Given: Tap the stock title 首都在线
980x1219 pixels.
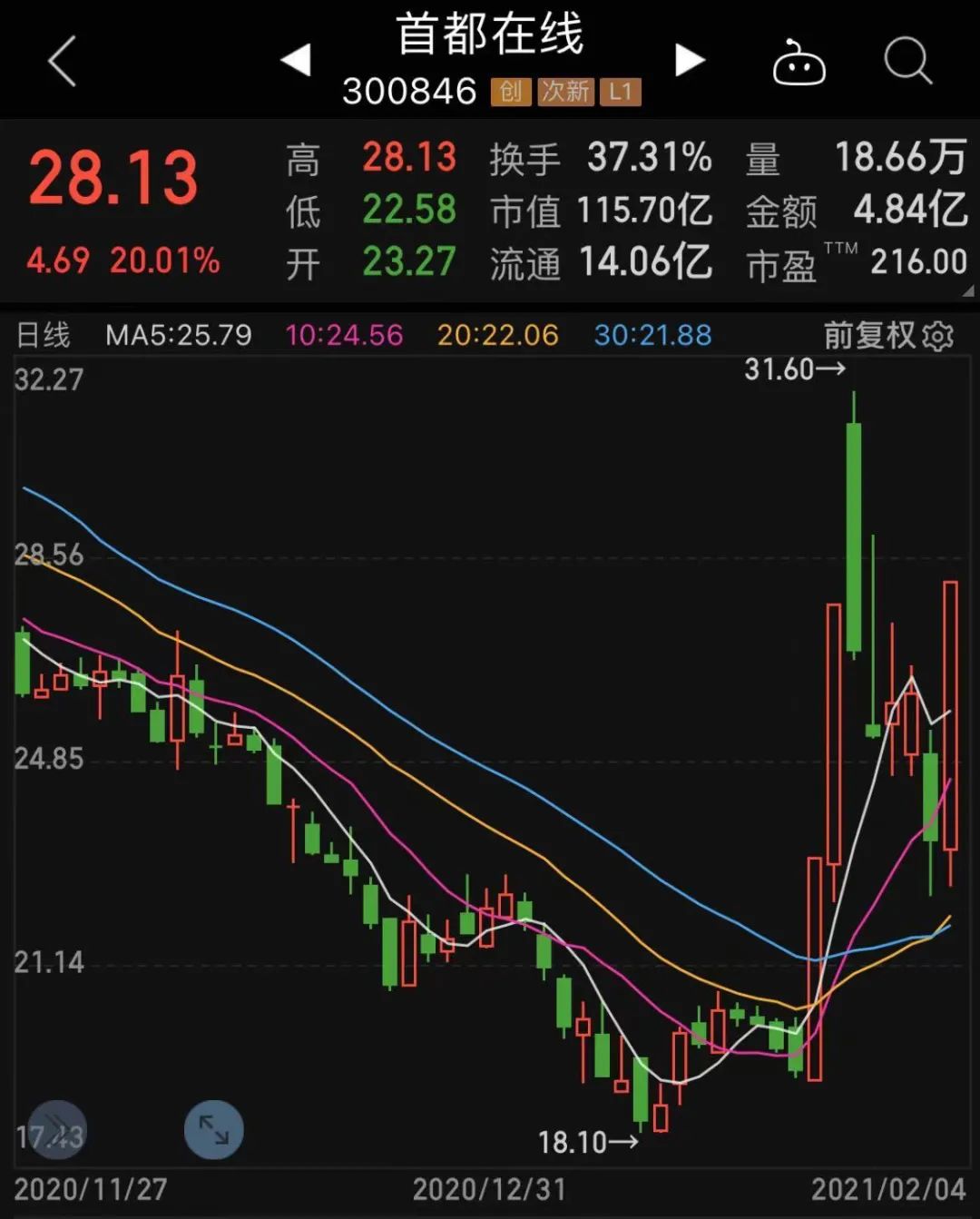Looking at the screenshot, I should point(490,34).
